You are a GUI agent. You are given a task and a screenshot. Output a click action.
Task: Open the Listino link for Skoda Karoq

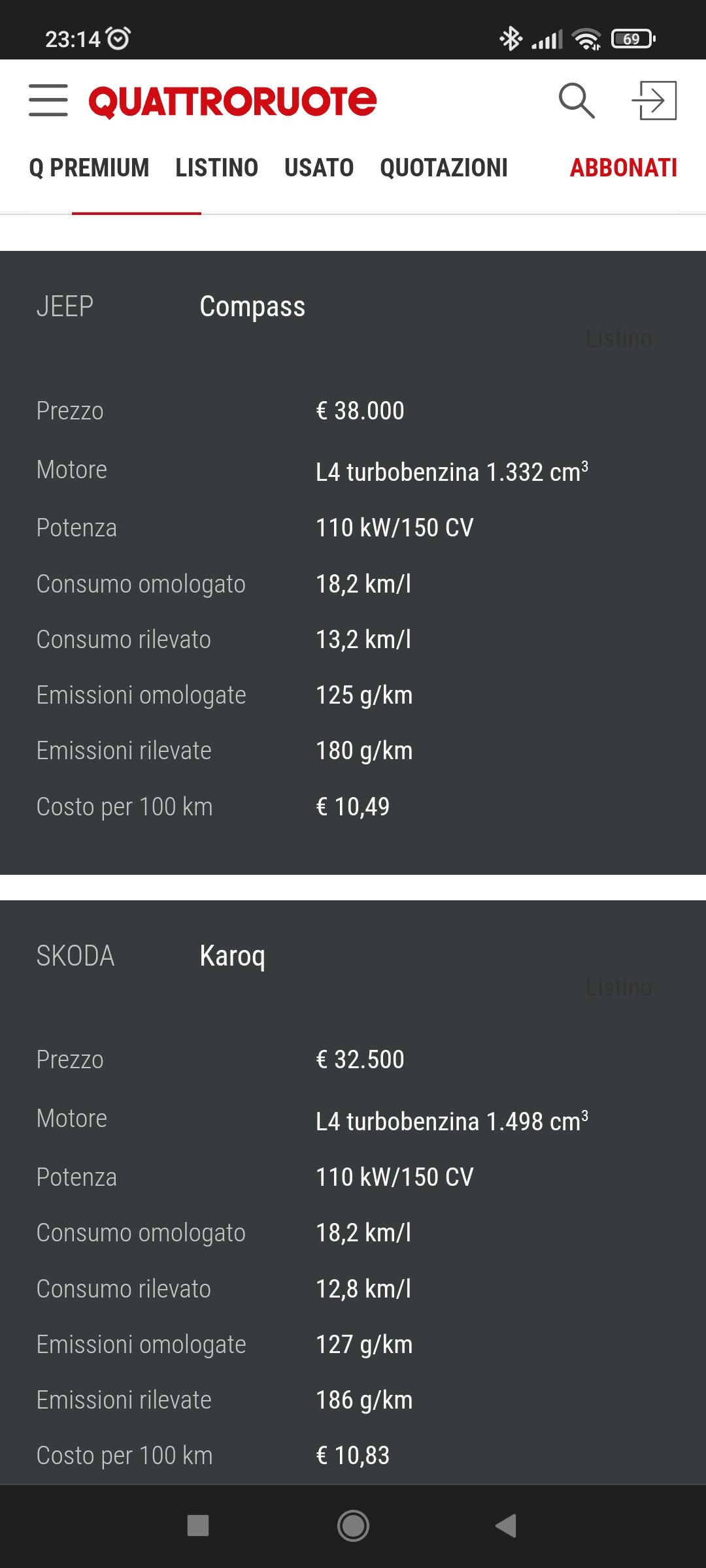click(x=618, y=987)
